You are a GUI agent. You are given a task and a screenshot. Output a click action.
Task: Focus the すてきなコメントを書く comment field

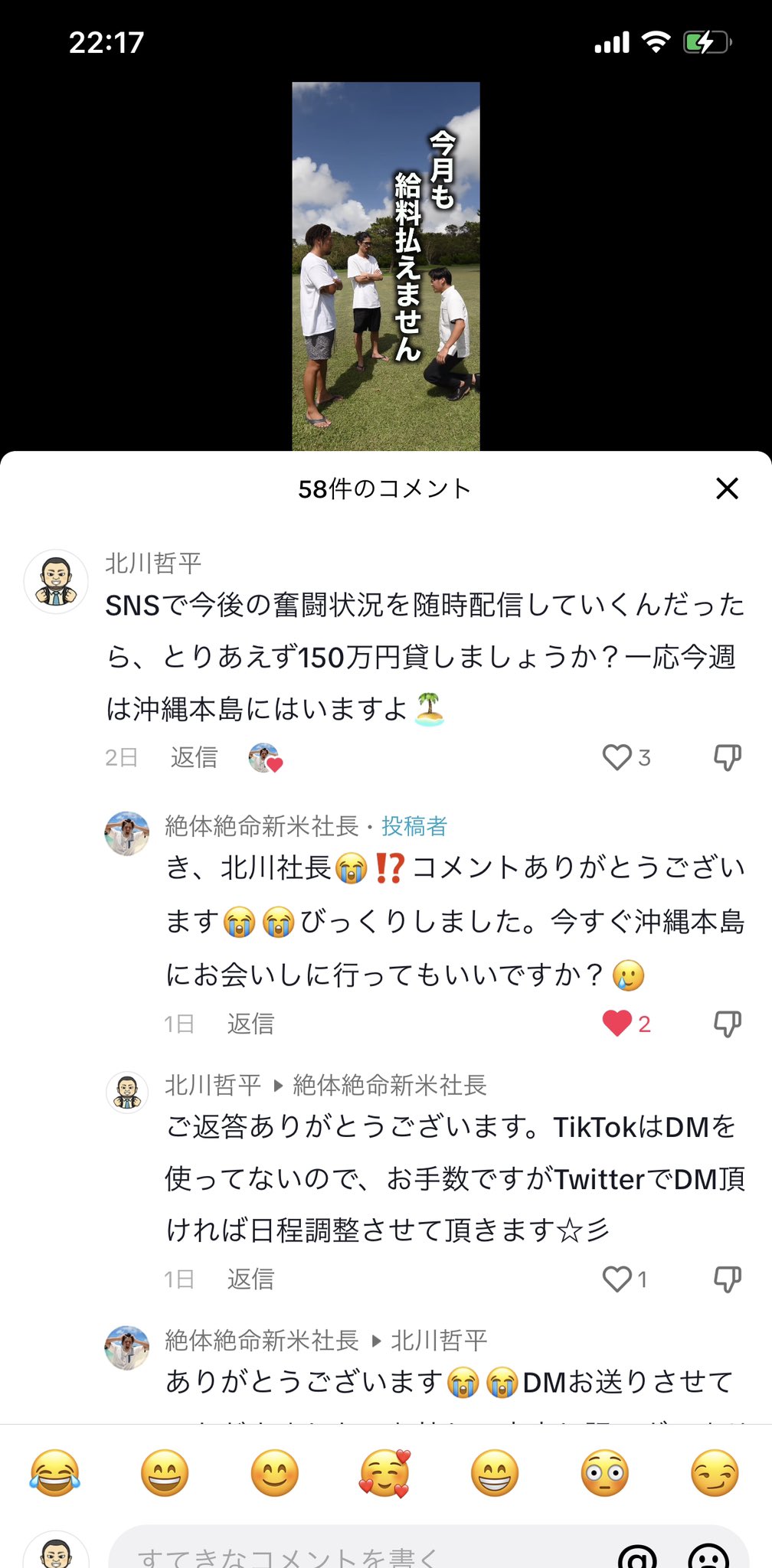[345, 1554]
